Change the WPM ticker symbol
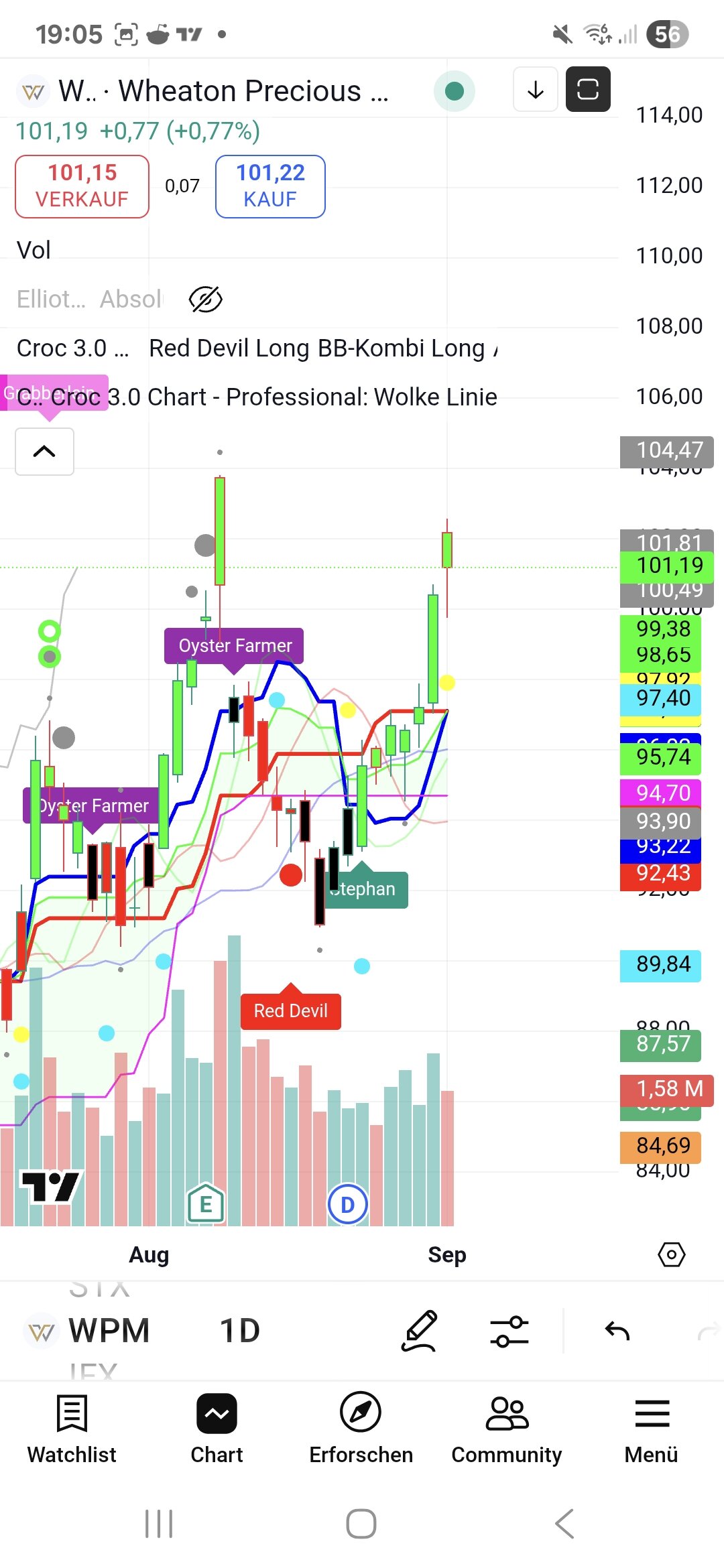This screenshot has height=1568, width=724. [107, 1331]
